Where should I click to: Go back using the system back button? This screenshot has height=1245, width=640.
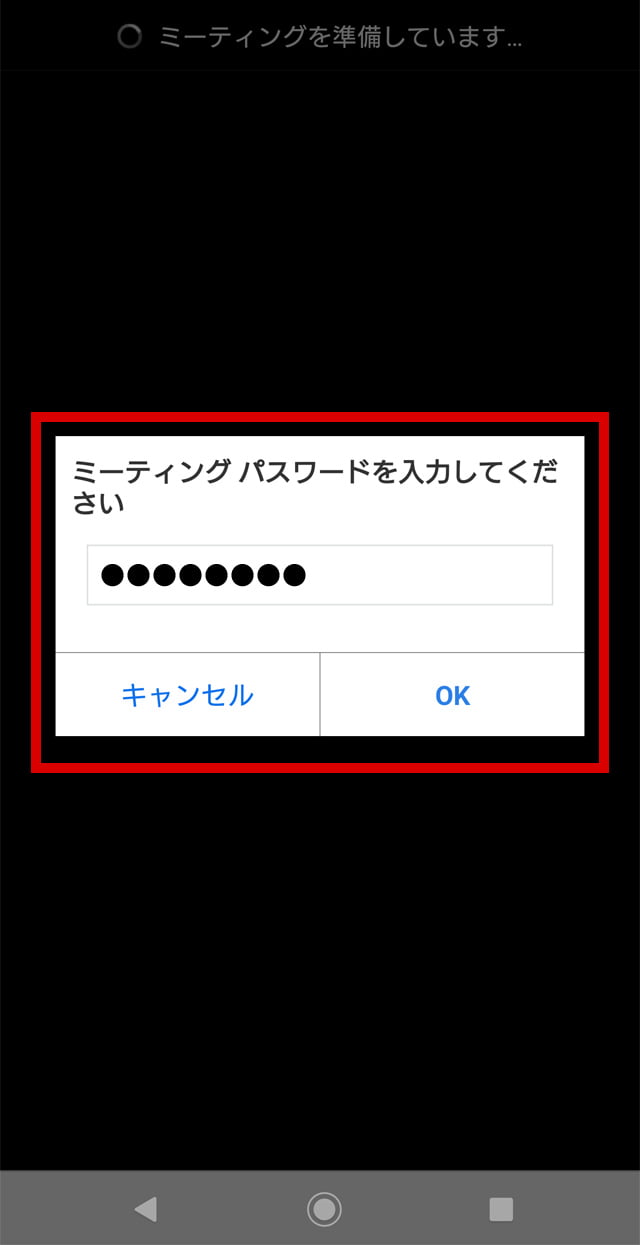tap(146, 1209)
